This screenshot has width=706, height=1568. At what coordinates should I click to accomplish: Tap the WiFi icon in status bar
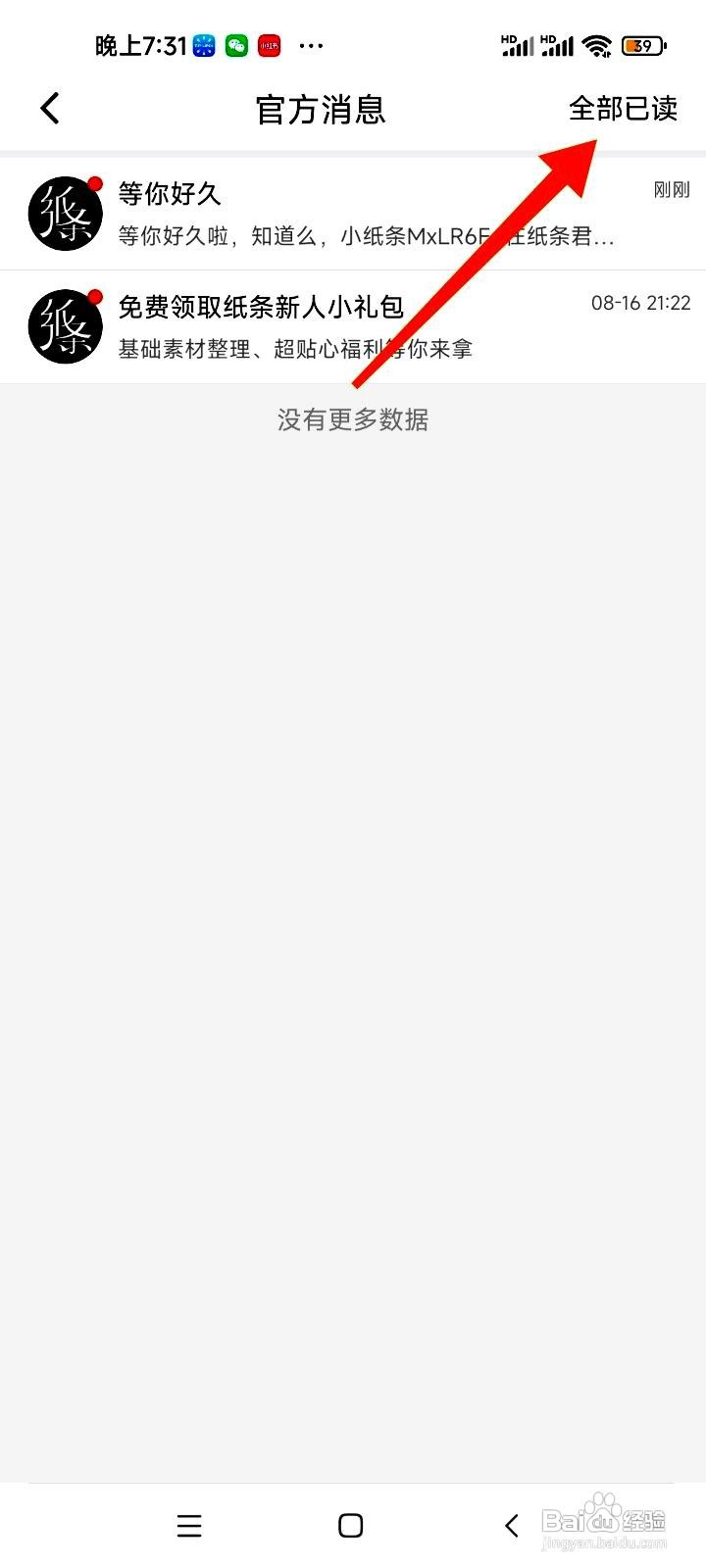coord(598,45)
